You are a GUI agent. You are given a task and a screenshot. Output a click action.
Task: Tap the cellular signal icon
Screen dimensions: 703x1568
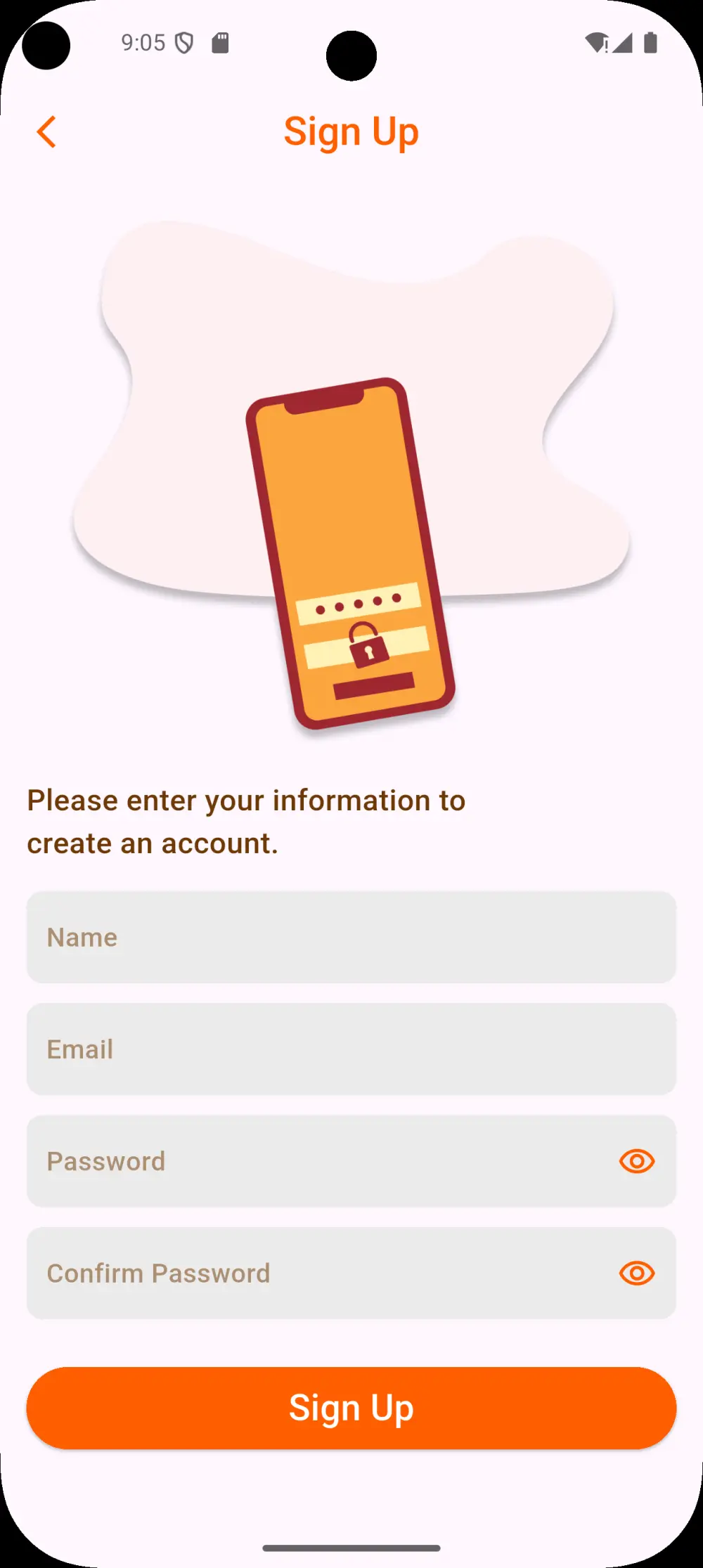[624, 44]
